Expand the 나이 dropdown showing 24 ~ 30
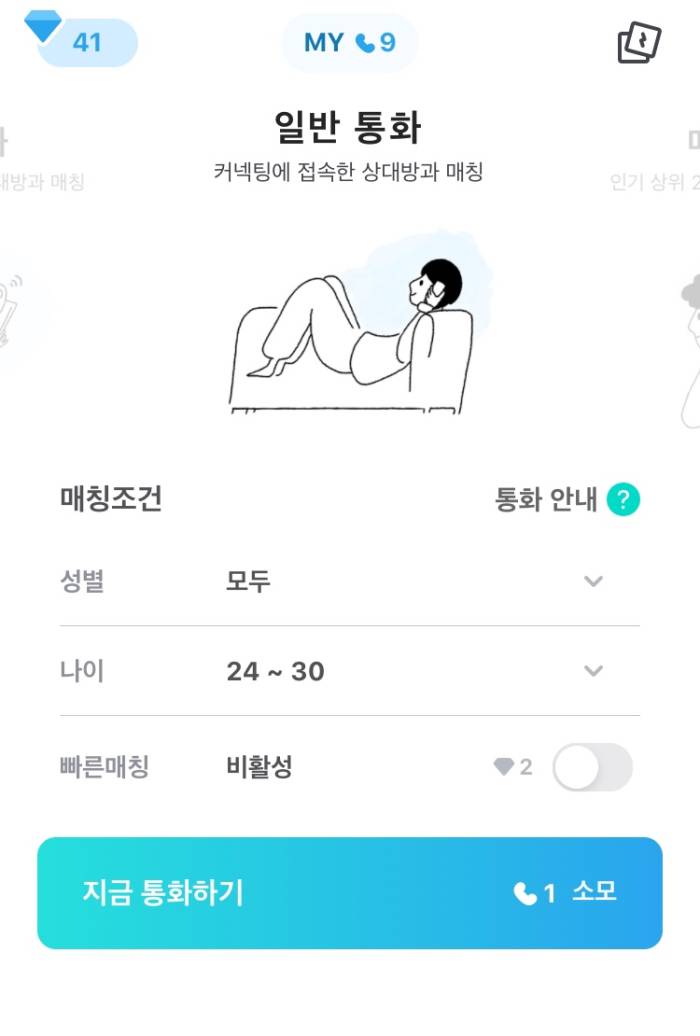 pyautogui.click(x=593, y=671)
